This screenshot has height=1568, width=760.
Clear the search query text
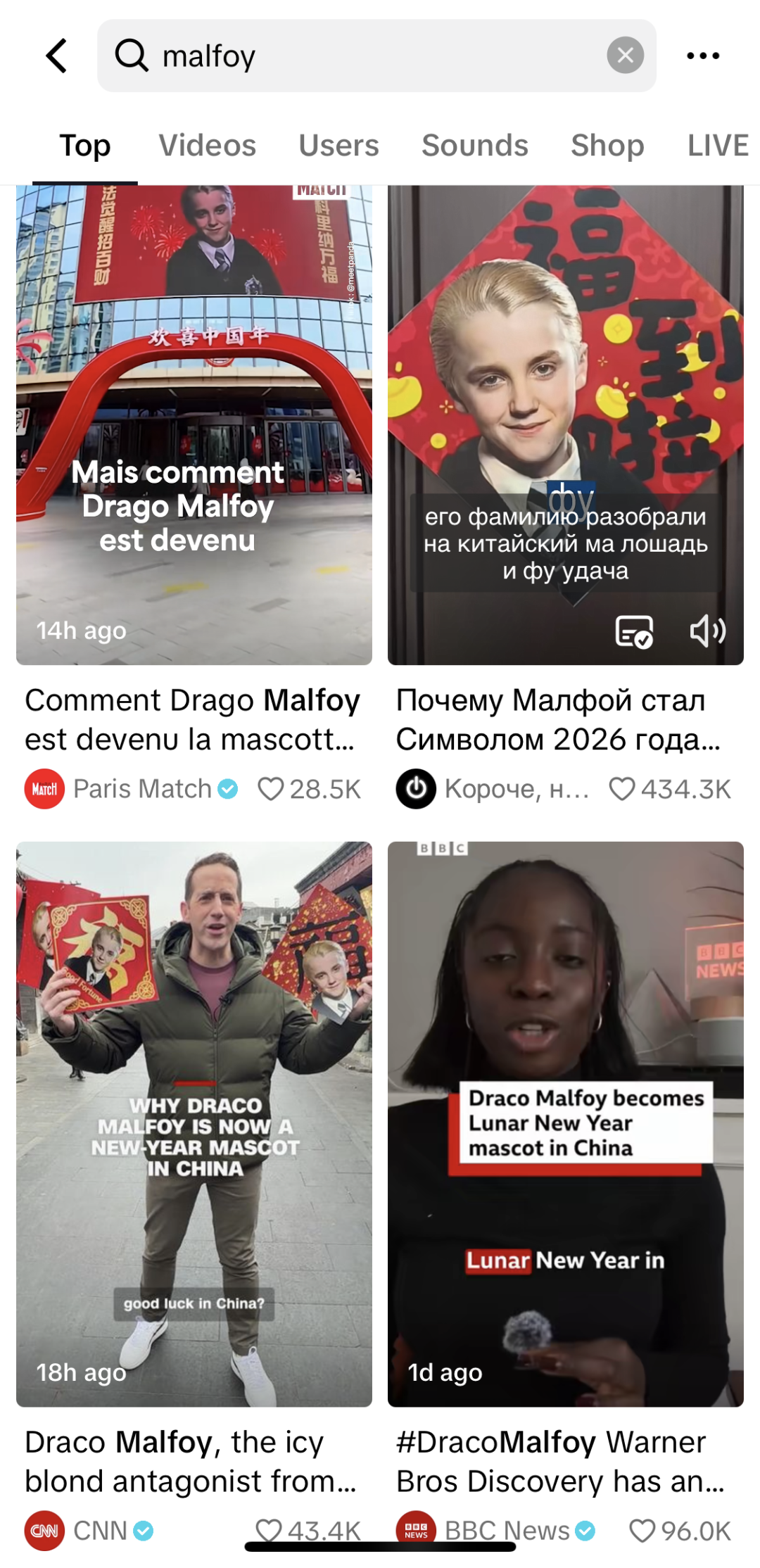pos(625,56)
